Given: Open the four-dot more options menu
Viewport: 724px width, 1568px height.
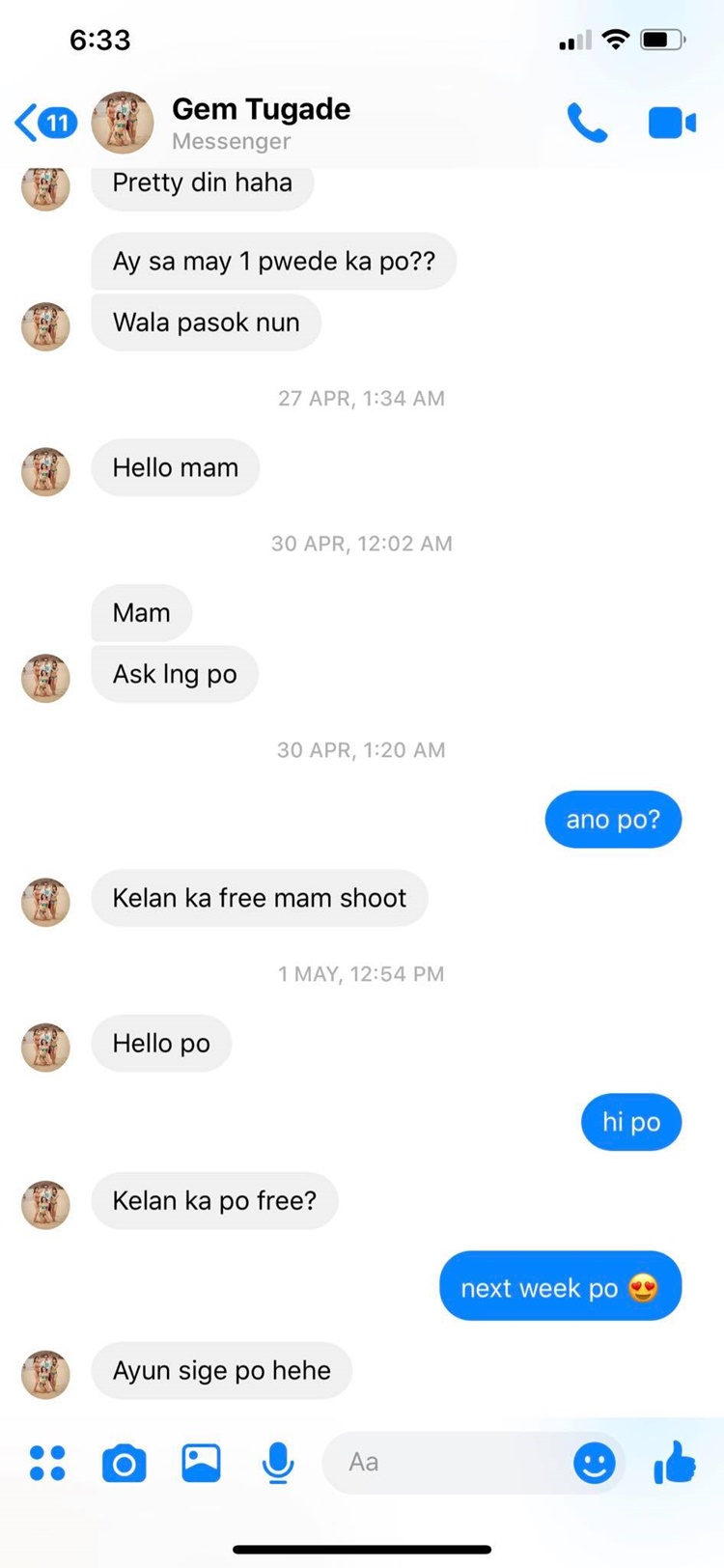Looking at the screenshot, I should point(47,1463).
